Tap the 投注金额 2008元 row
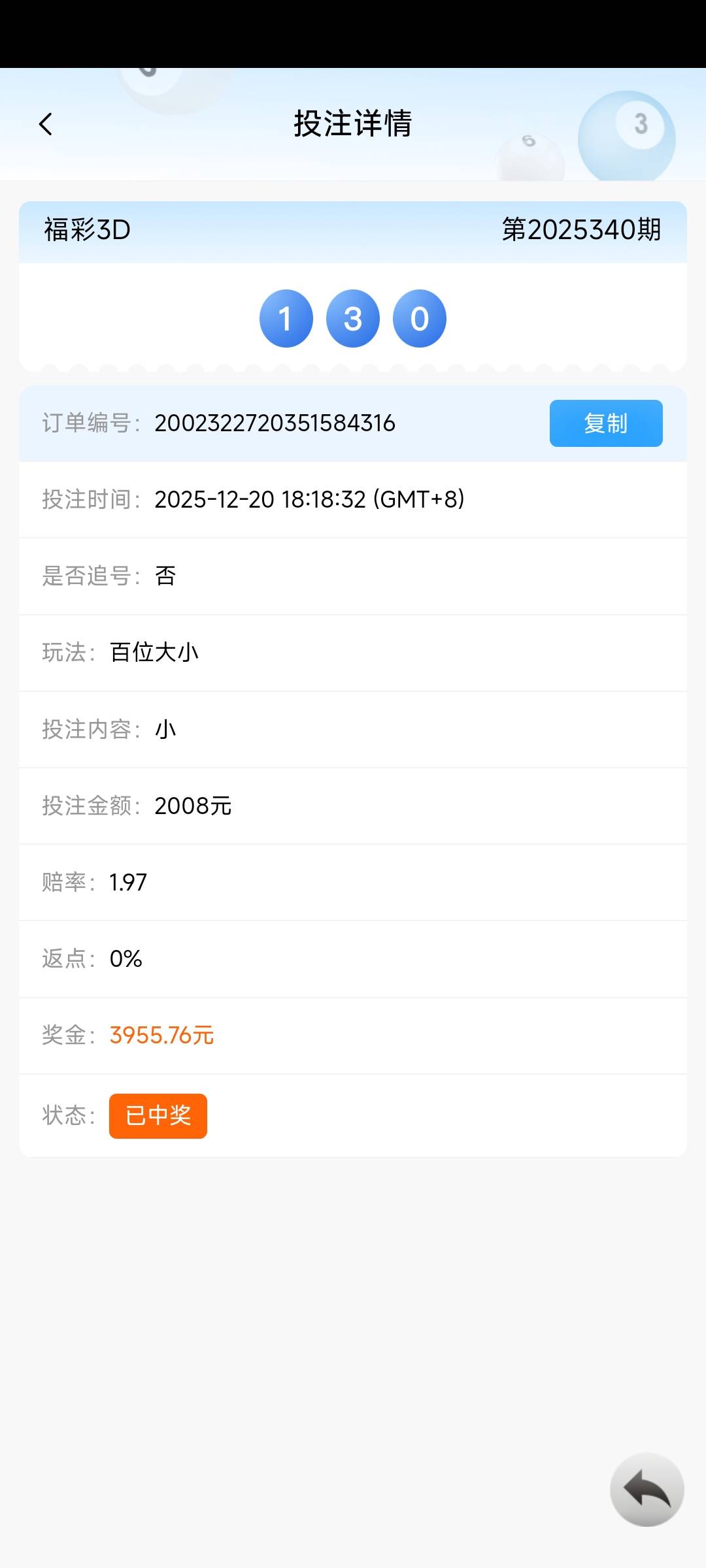 click(193, 806)
